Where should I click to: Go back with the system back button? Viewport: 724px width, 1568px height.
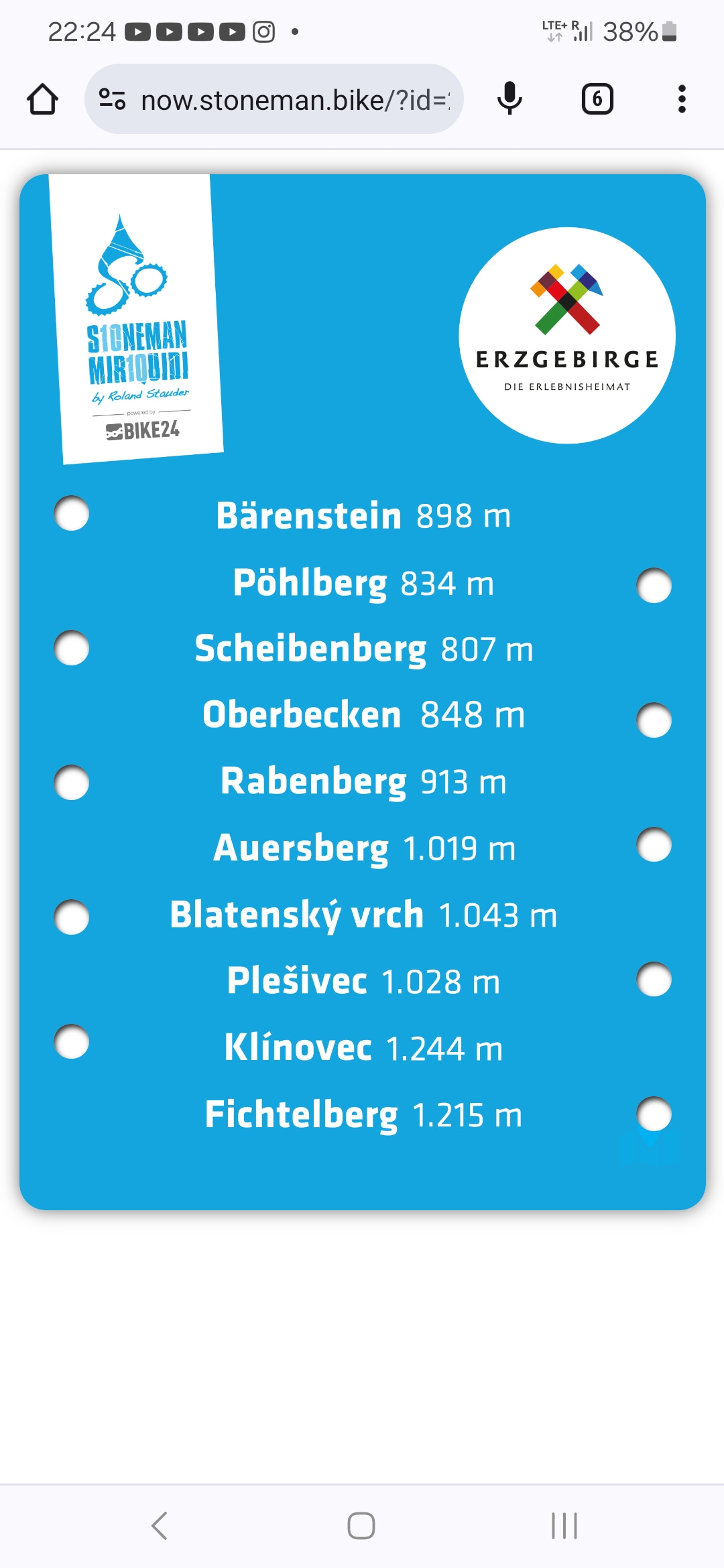[x=160, y=1526]
